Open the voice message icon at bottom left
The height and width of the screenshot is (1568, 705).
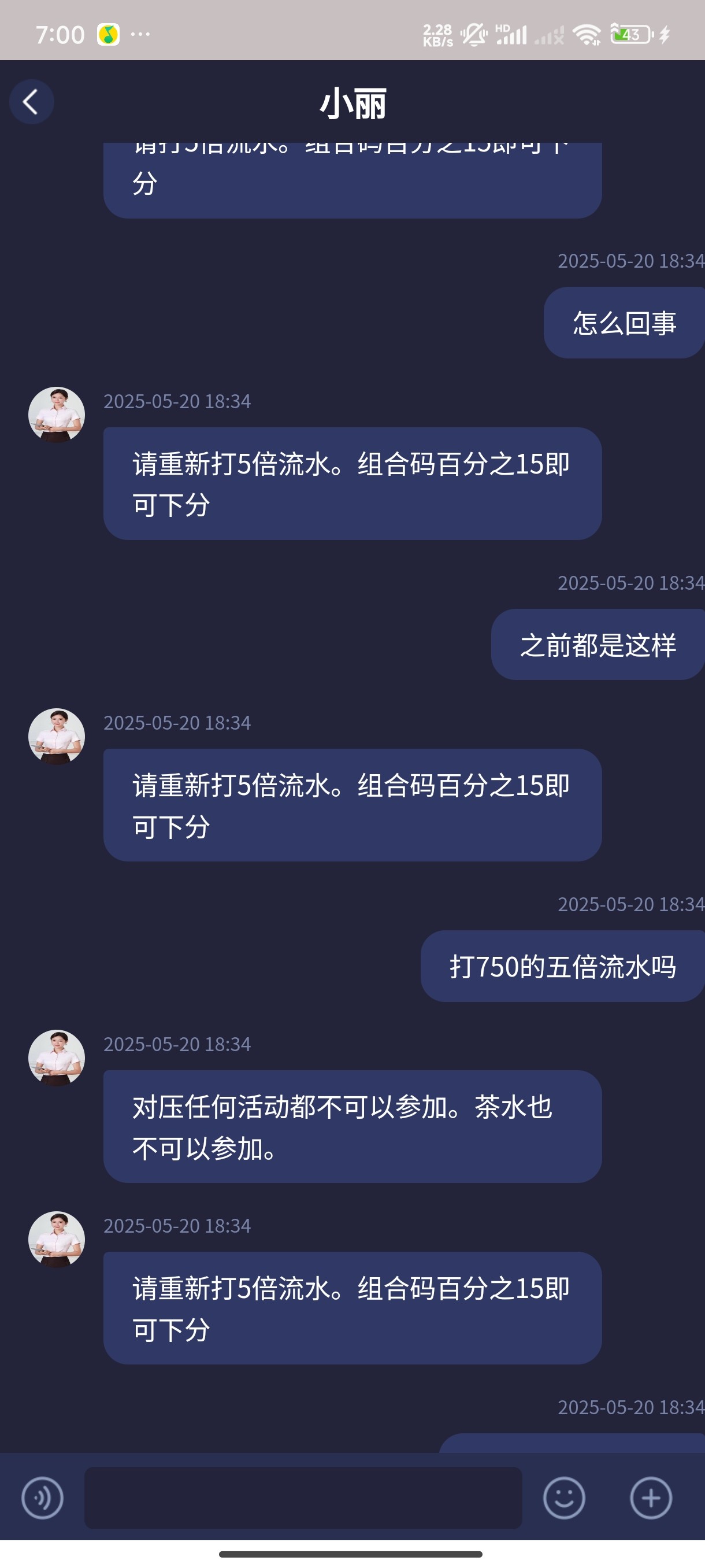pyautogui.click(x=44, y=1499)
